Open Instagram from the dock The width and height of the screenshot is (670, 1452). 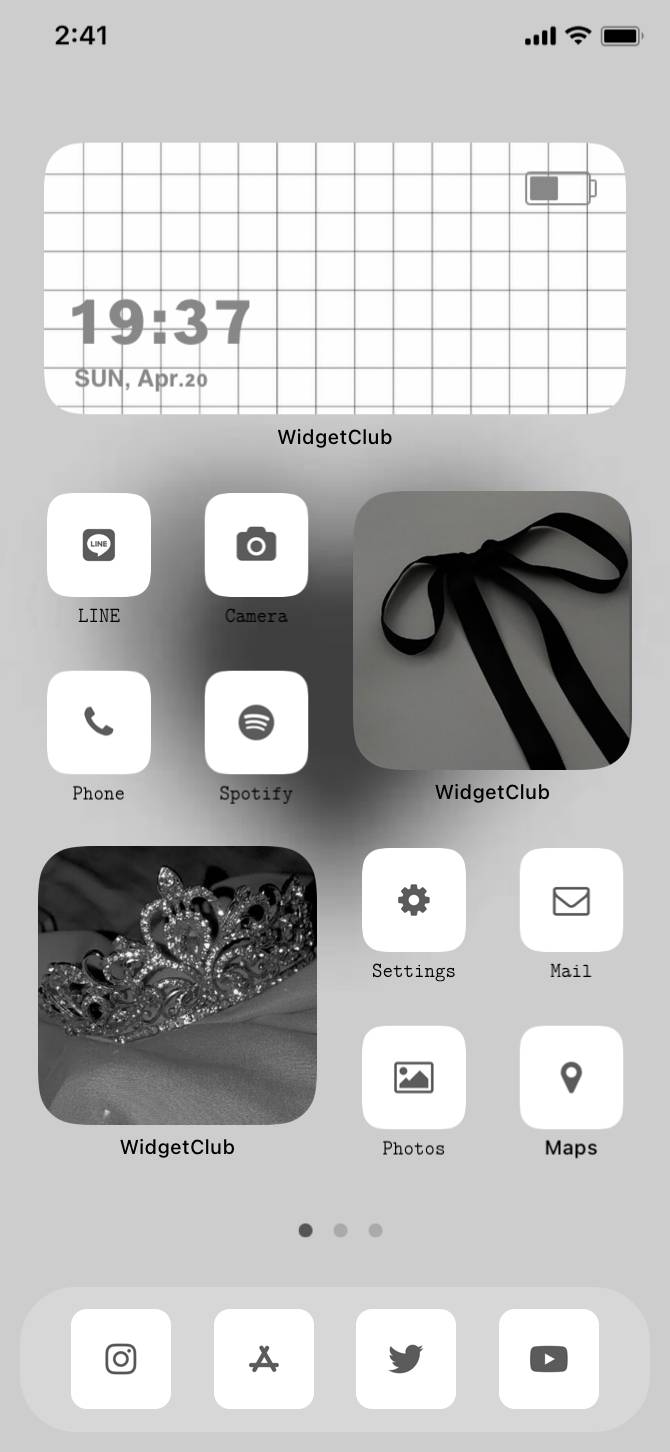tap(121, 1358)
